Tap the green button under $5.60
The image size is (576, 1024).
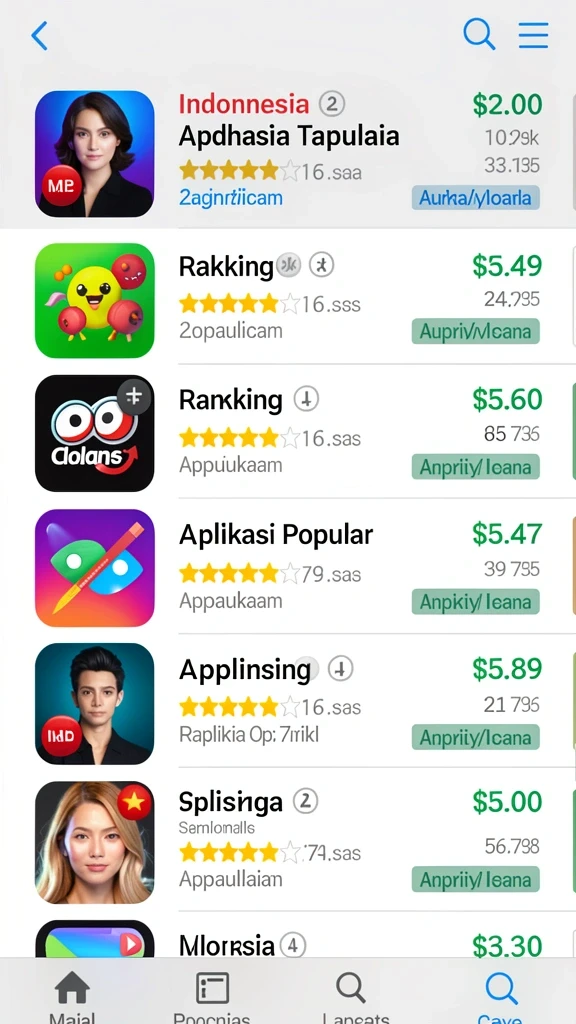tap(475, 467)
